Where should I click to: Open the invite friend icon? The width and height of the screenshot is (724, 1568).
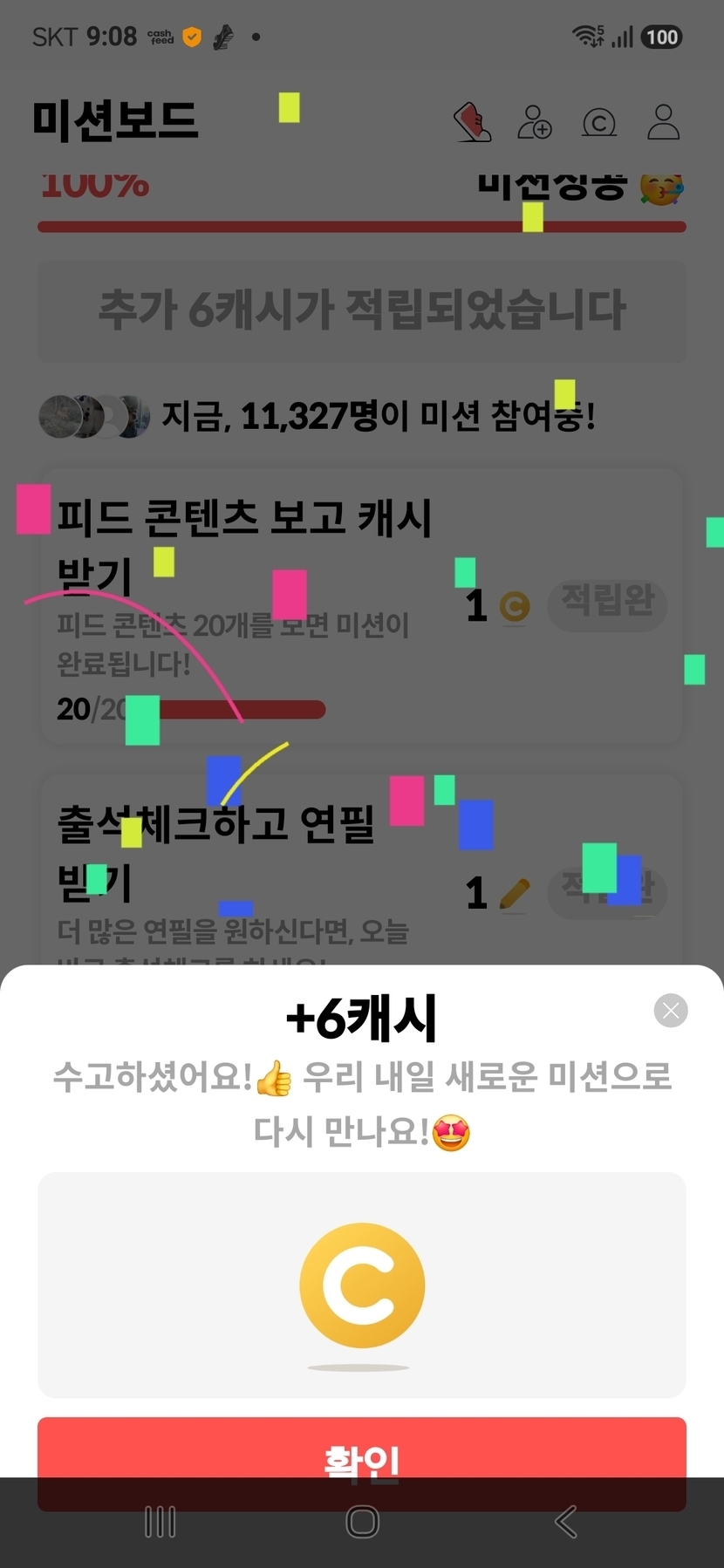pyautogui.click(x=535, y=122)
